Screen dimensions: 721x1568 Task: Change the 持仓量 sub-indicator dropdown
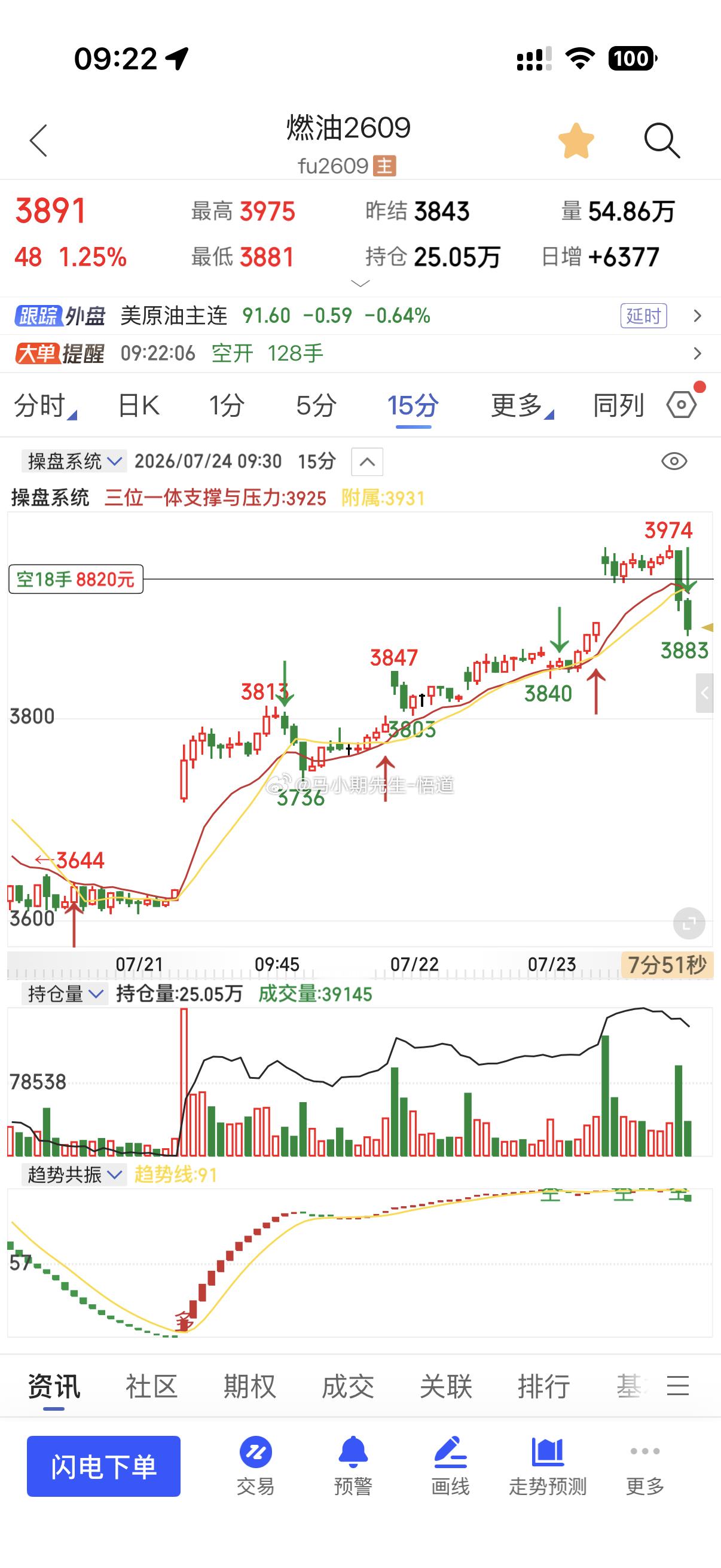pyautogui.click(x=65, y=994)
